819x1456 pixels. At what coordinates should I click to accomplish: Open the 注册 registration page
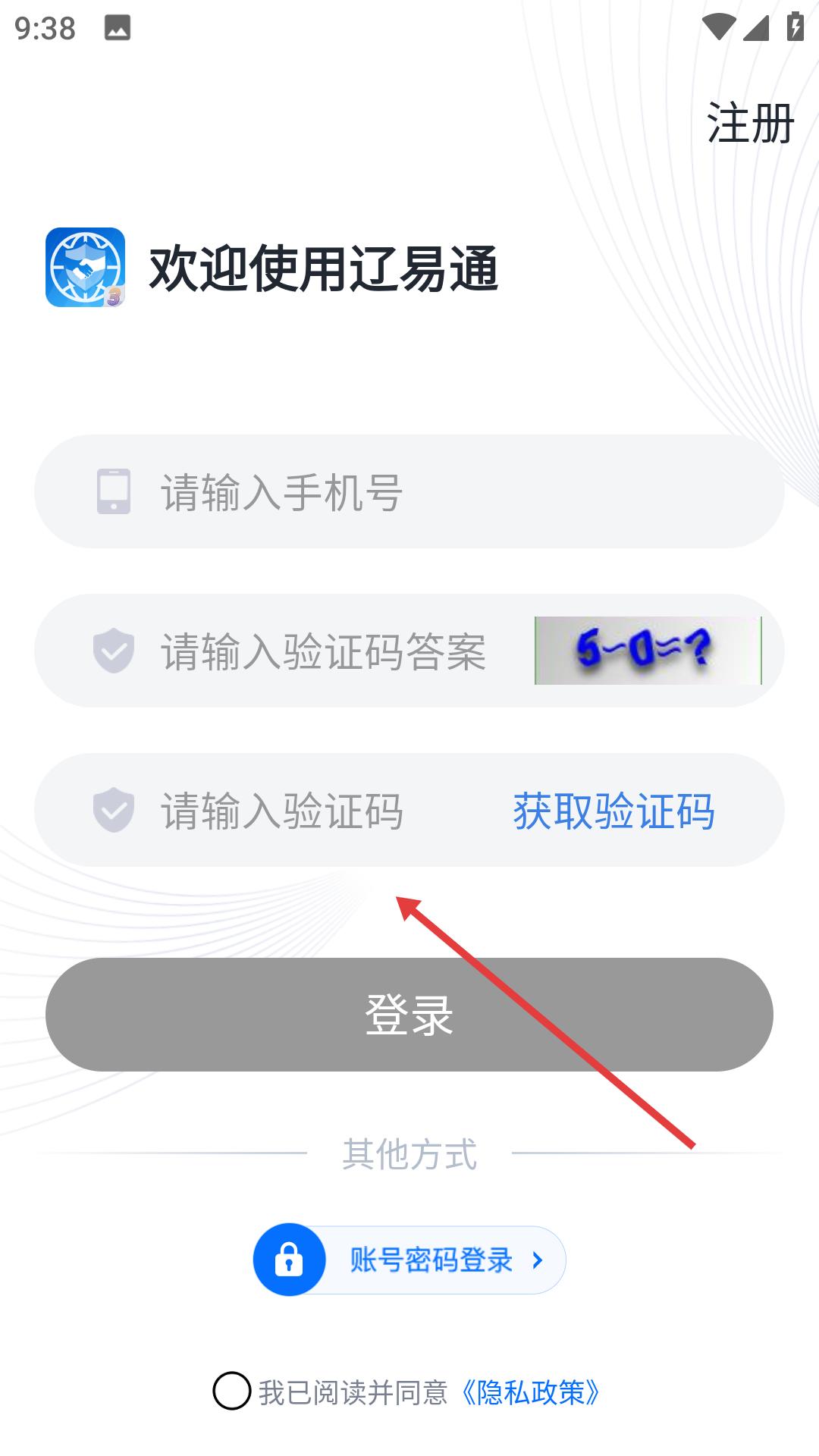[749, 123]
